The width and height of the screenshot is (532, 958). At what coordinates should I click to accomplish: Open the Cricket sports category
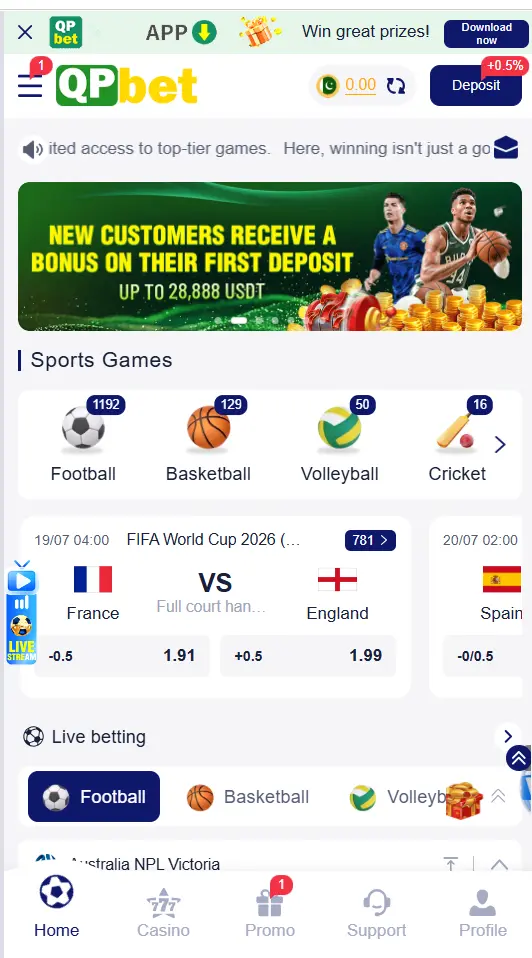point(457,440)
